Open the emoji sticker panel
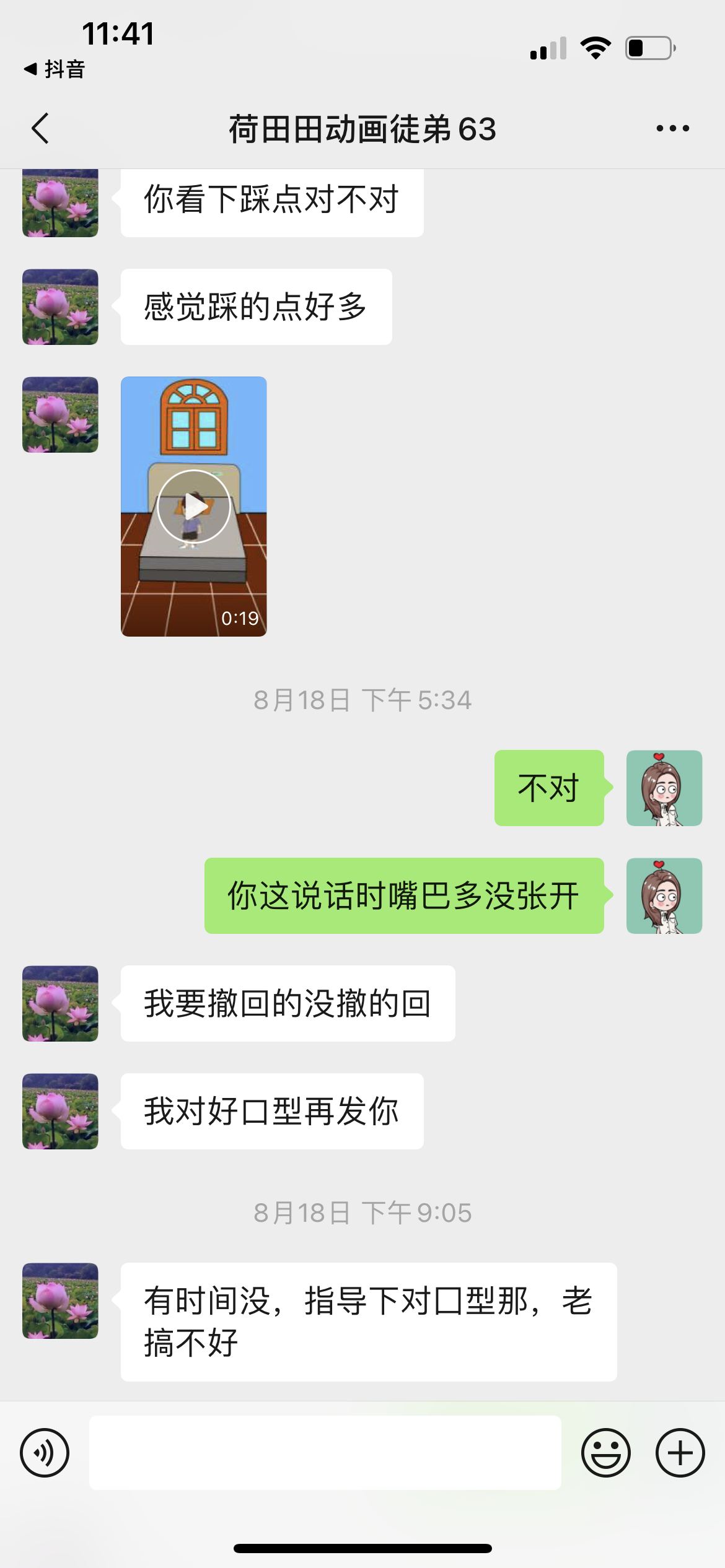This screenshot has width=725, height=1568. (606, 1453)
